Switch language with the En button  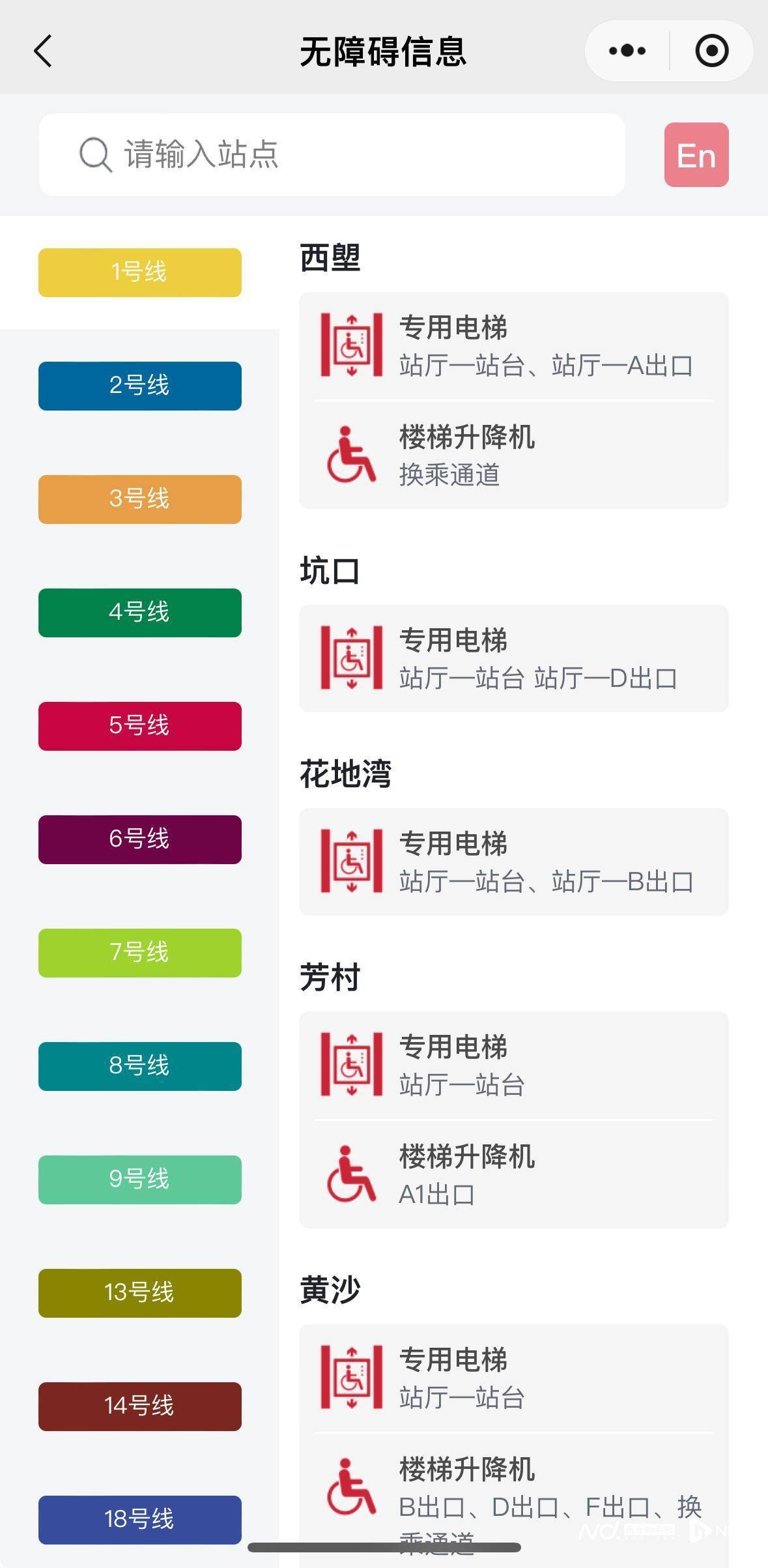point(696,155)
